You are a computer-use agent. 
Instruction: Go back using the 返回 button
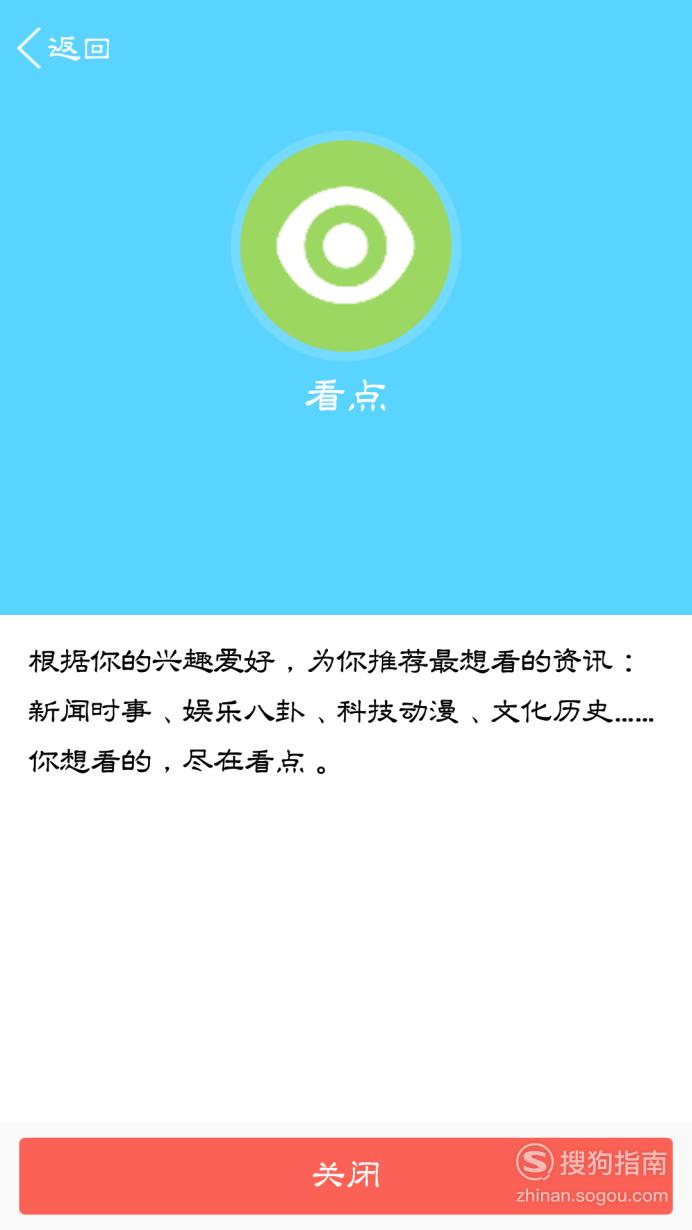[63, 48]
